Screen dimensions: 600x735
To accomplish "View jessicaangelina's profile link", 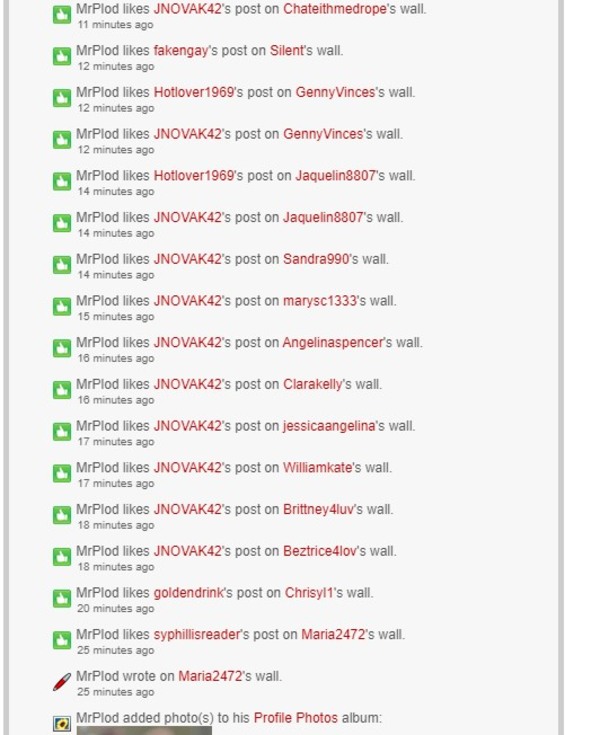I will (328, 426).
